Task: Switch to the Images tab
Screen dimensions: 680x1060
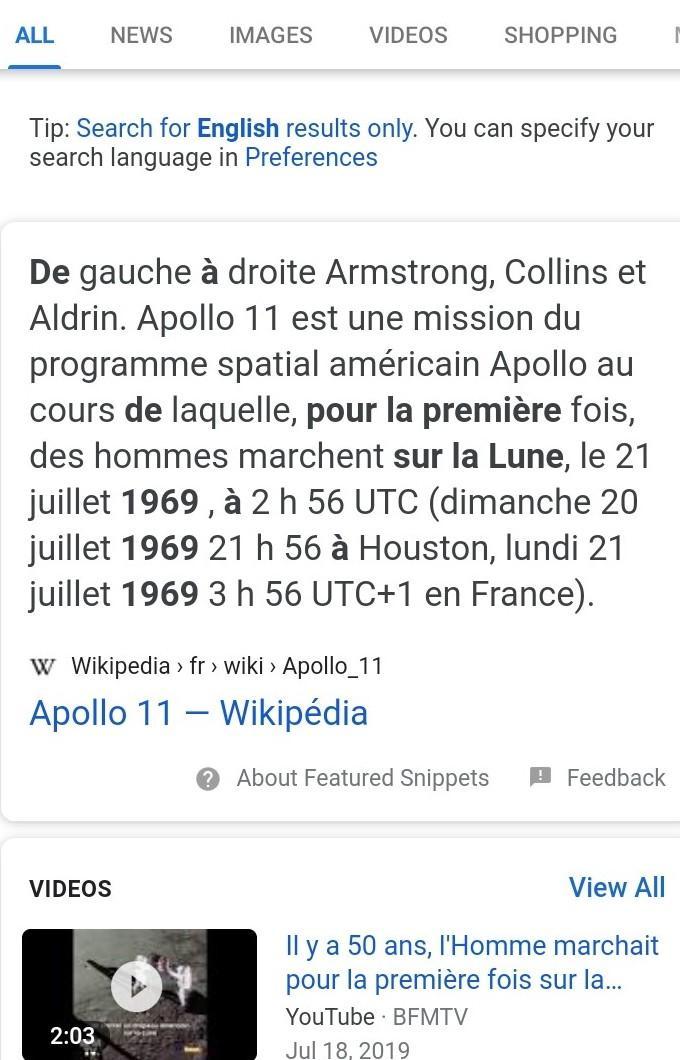Action: (x=270, y=35)
